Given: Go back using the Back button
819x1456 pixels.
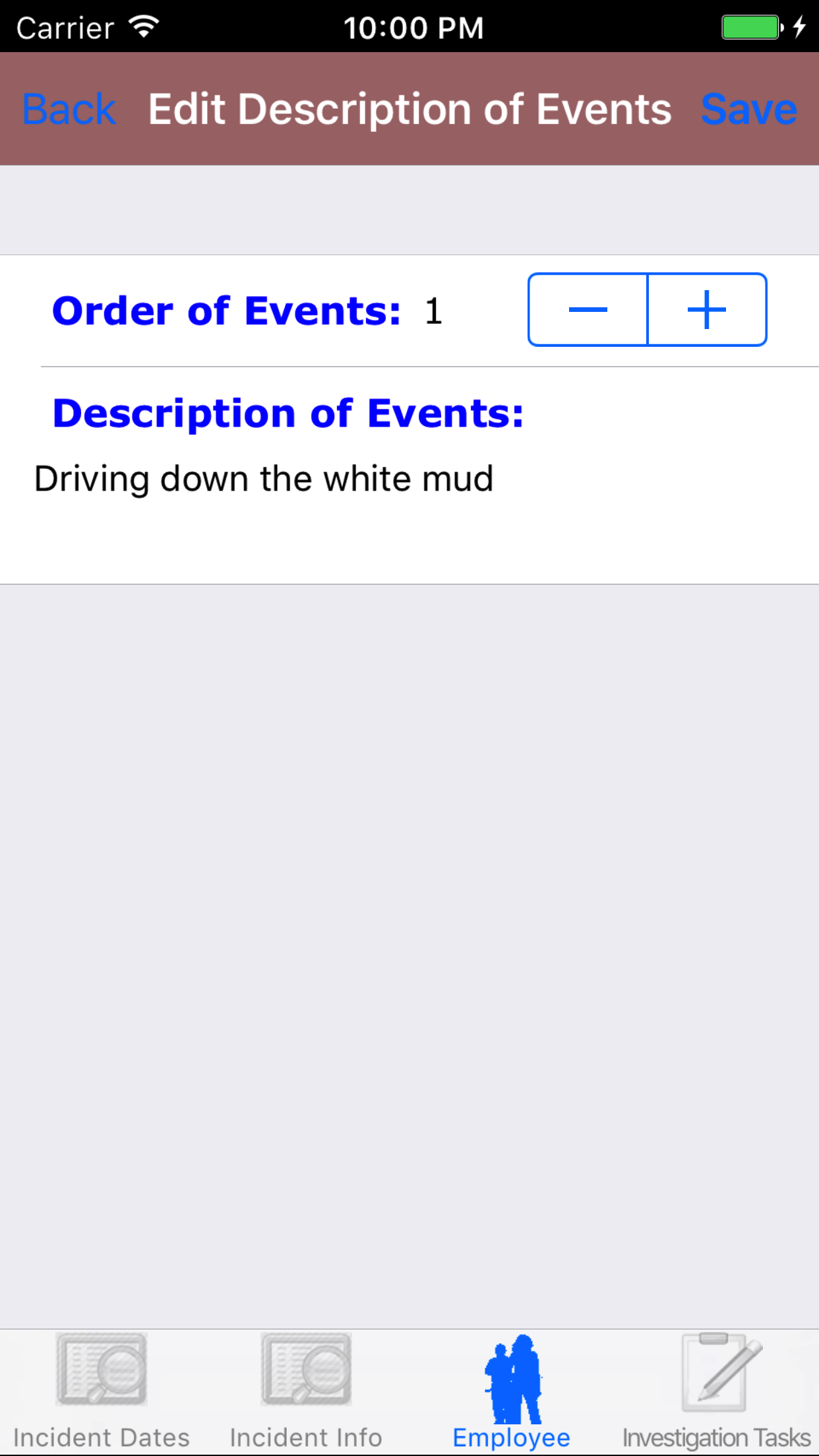Looking at the screenshot, I should 69,109.
